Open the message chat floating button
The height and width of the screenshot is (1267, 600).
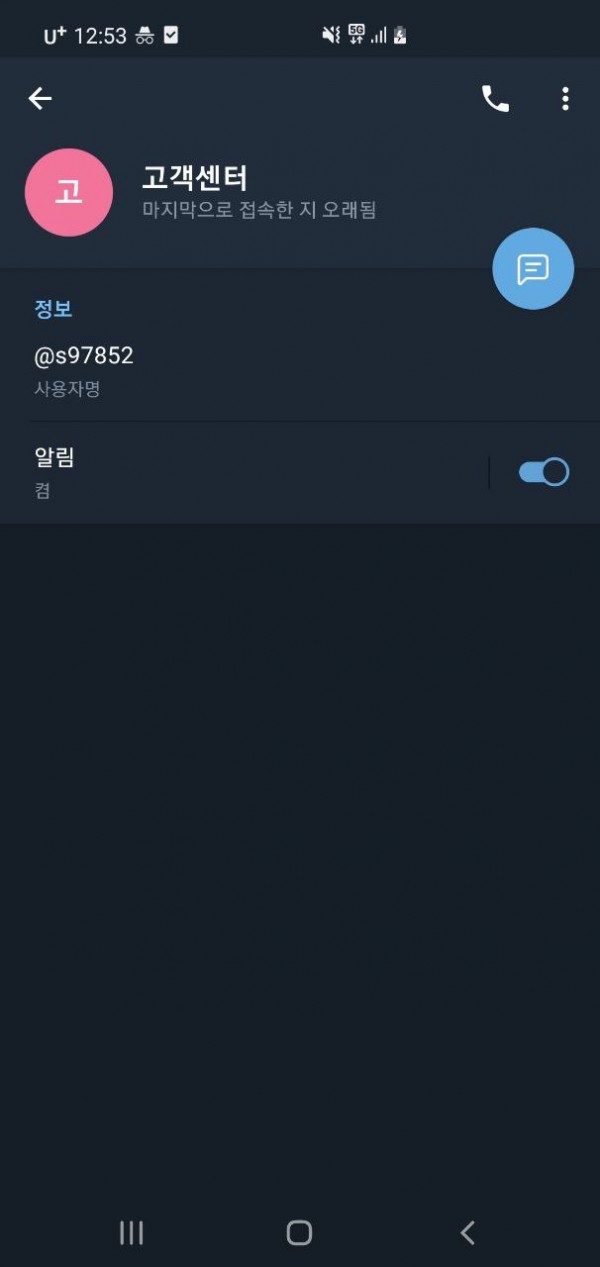click(533, 268)
